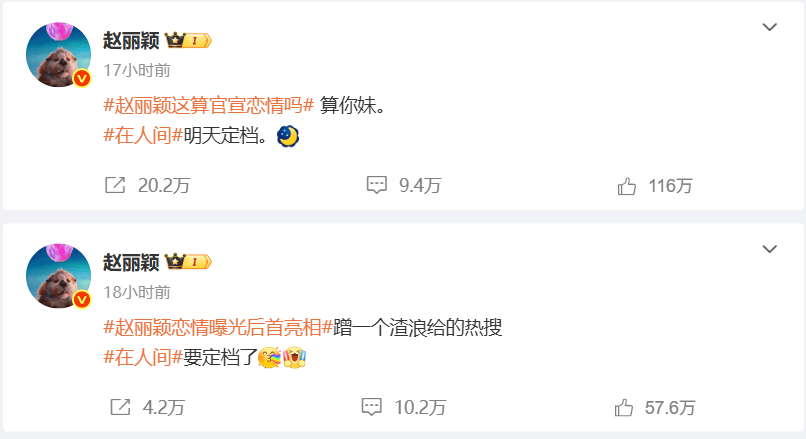
Task: Tap the username 赵丽颖 on the 18小时前 post
Action: [x=132, y=262]
